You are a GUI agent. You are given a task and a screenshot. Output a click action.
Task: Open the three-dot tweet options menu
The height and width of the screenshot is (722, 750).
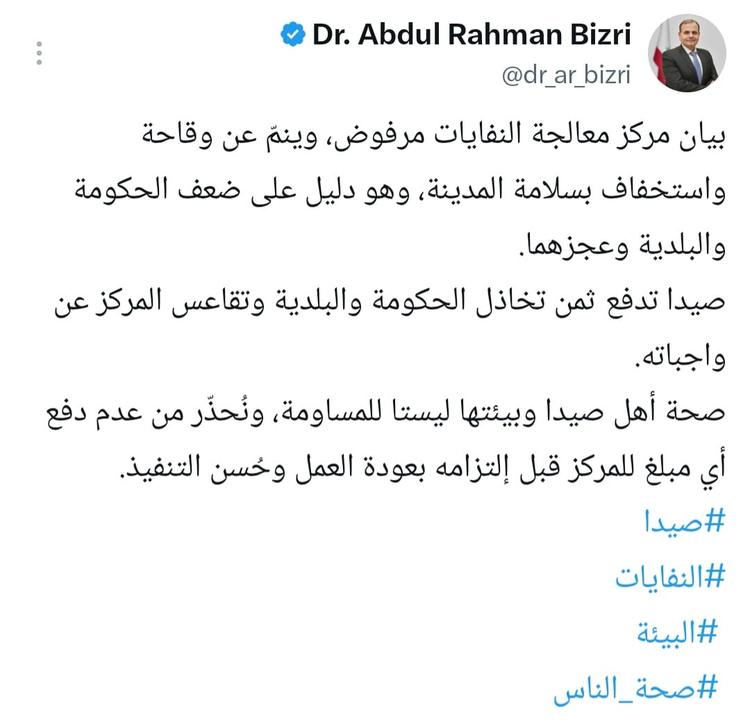point(39,53)
